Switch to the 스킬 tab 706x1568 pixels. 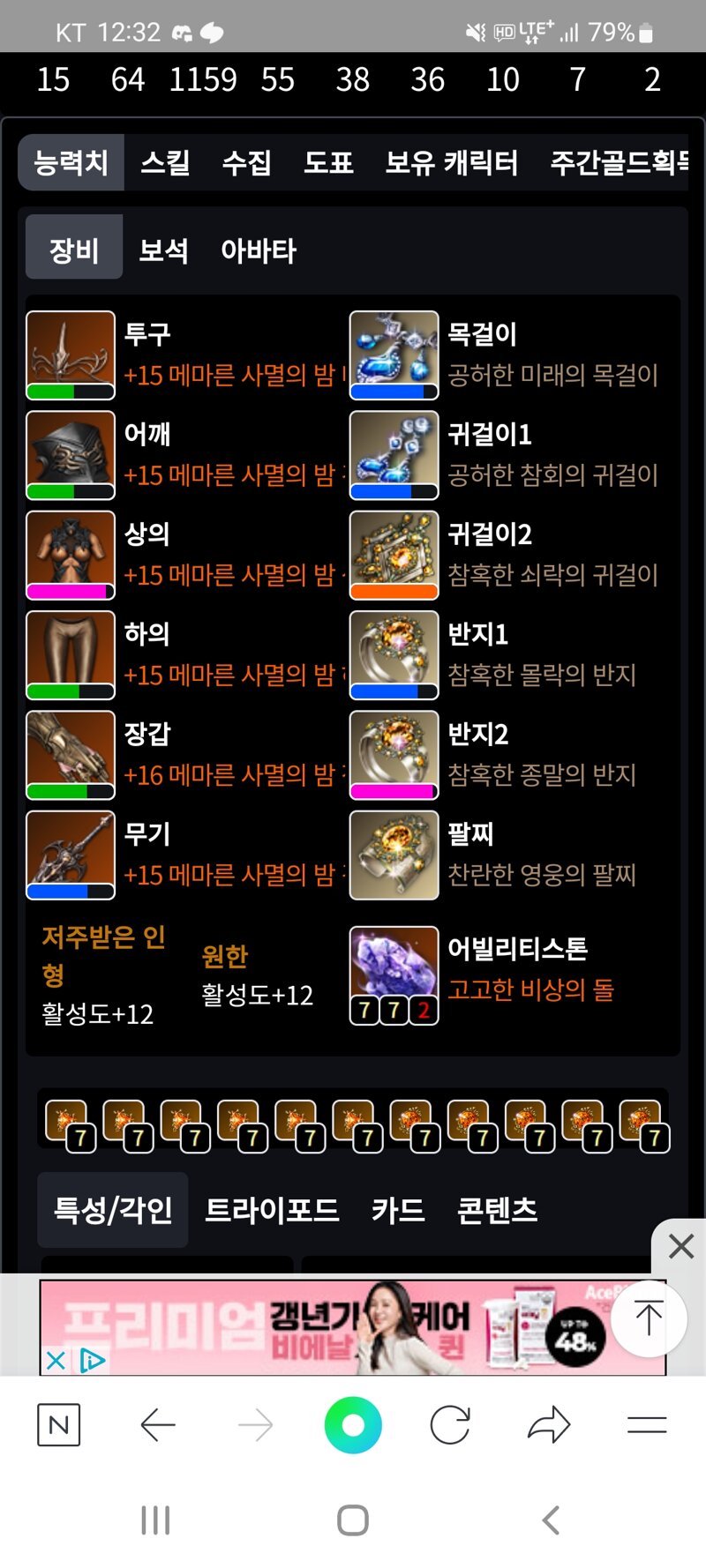point(165,162)
